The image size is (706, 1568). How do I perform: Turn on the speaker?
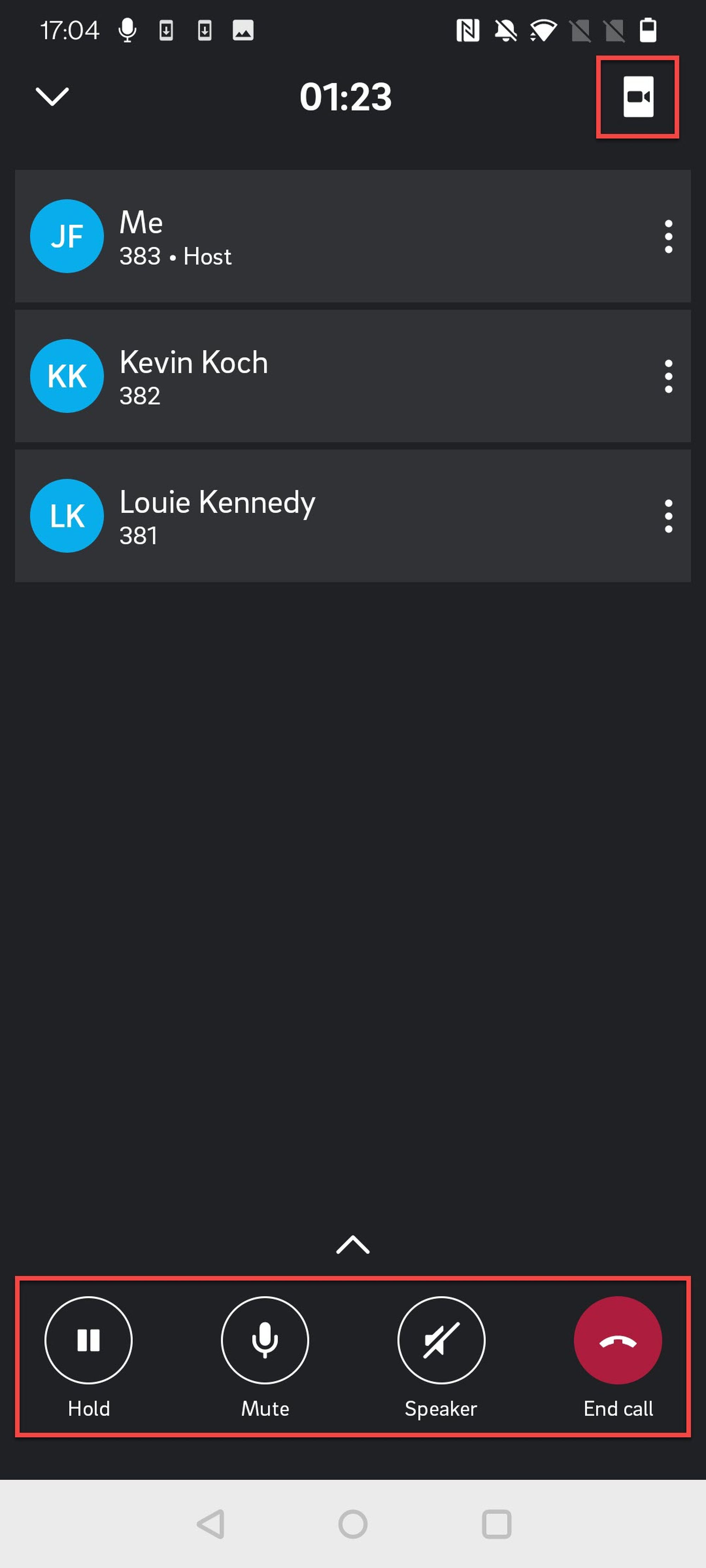(441, 1340)
